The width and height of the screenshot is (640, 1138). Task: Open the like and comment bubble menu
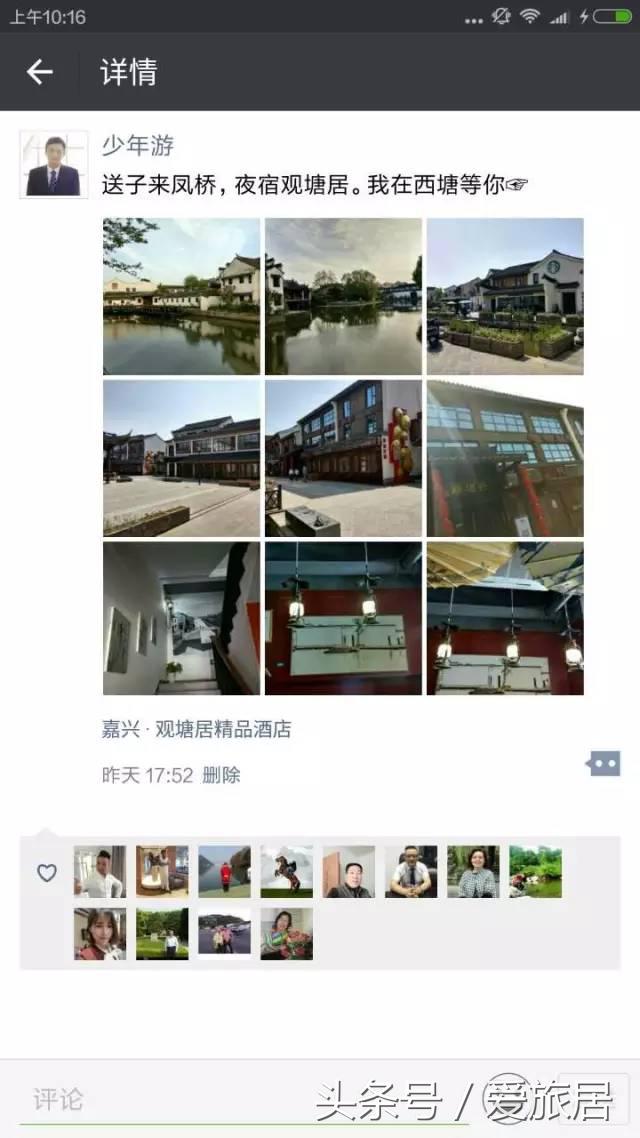603,764
